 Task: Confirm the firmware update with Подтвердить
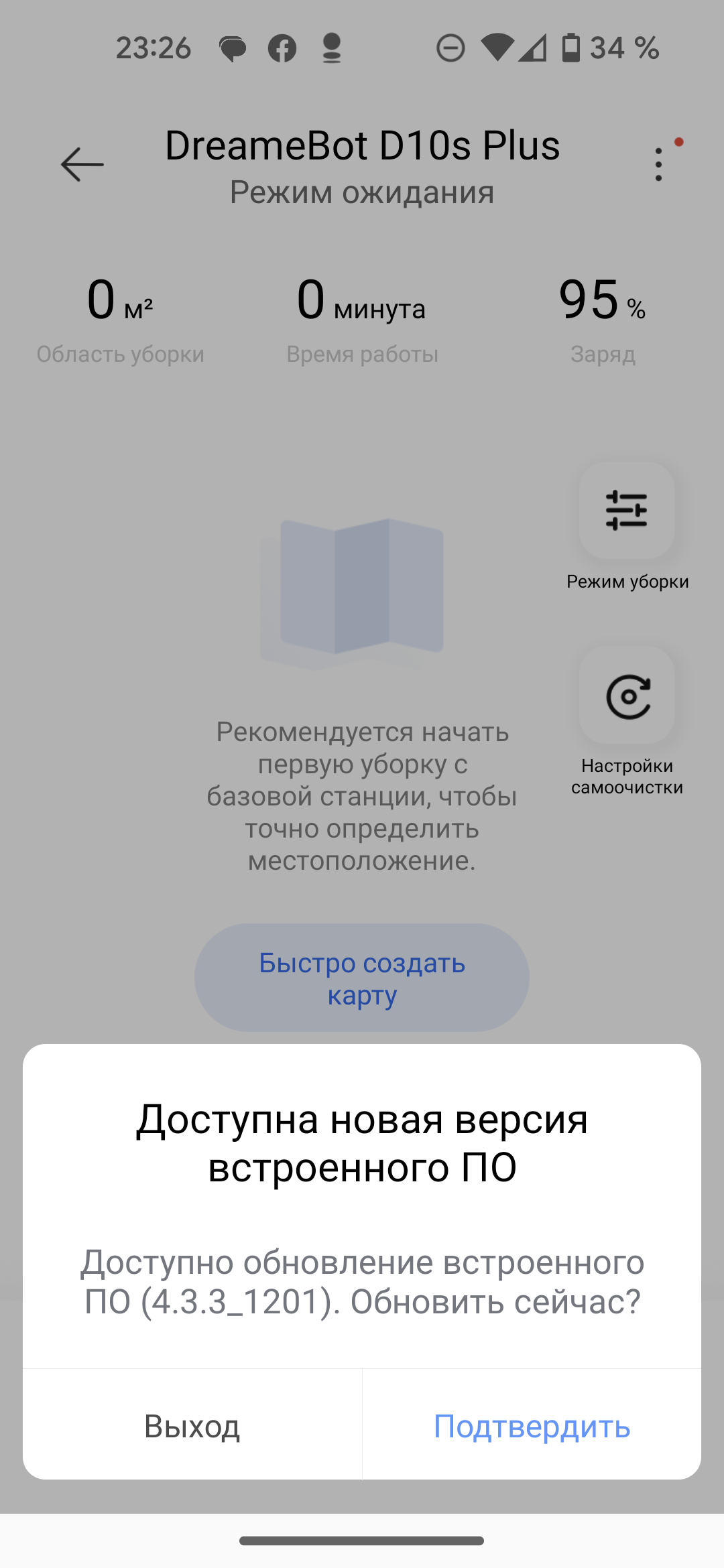pyautogui.click(x=532, y=1426)
